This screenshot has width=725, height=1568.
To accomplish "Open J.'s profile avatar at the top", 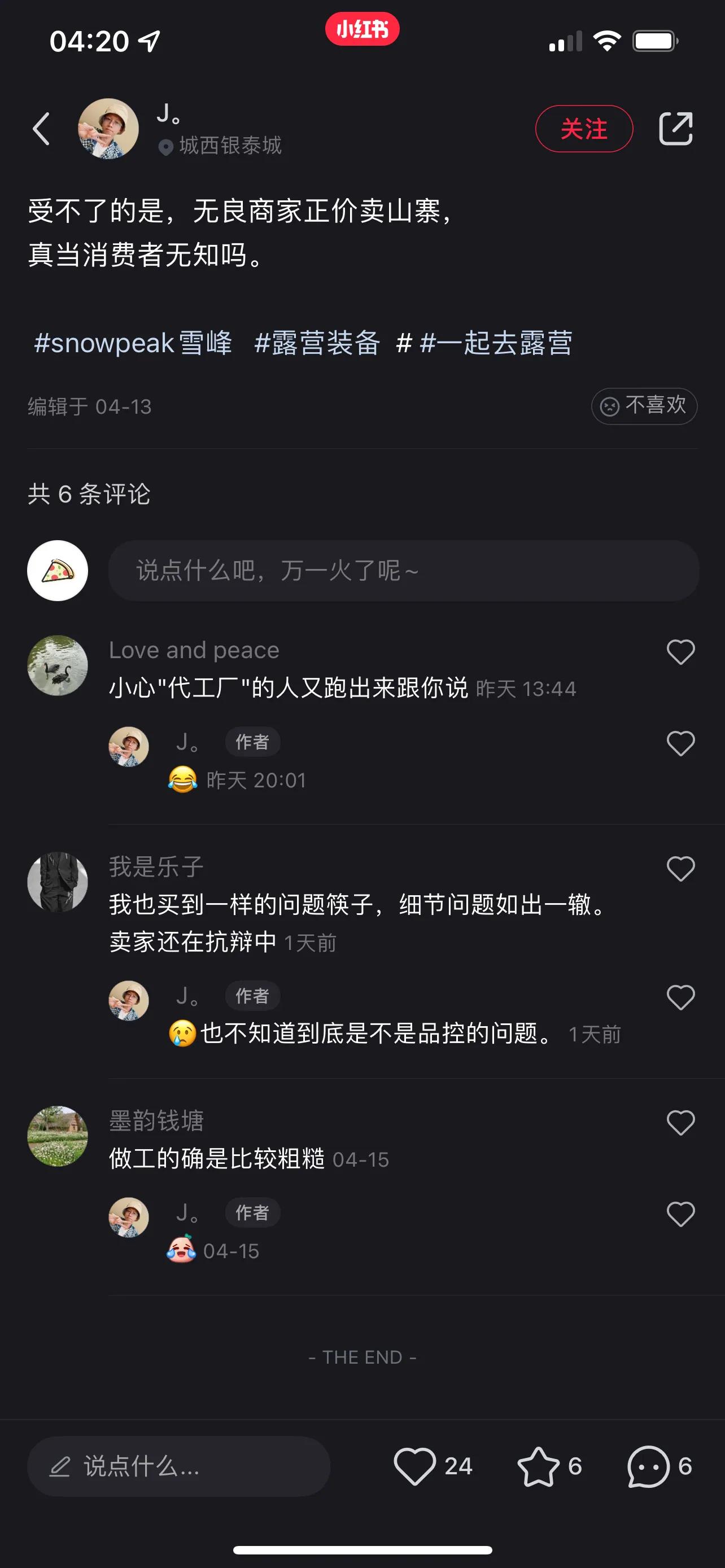I will 108,129.
